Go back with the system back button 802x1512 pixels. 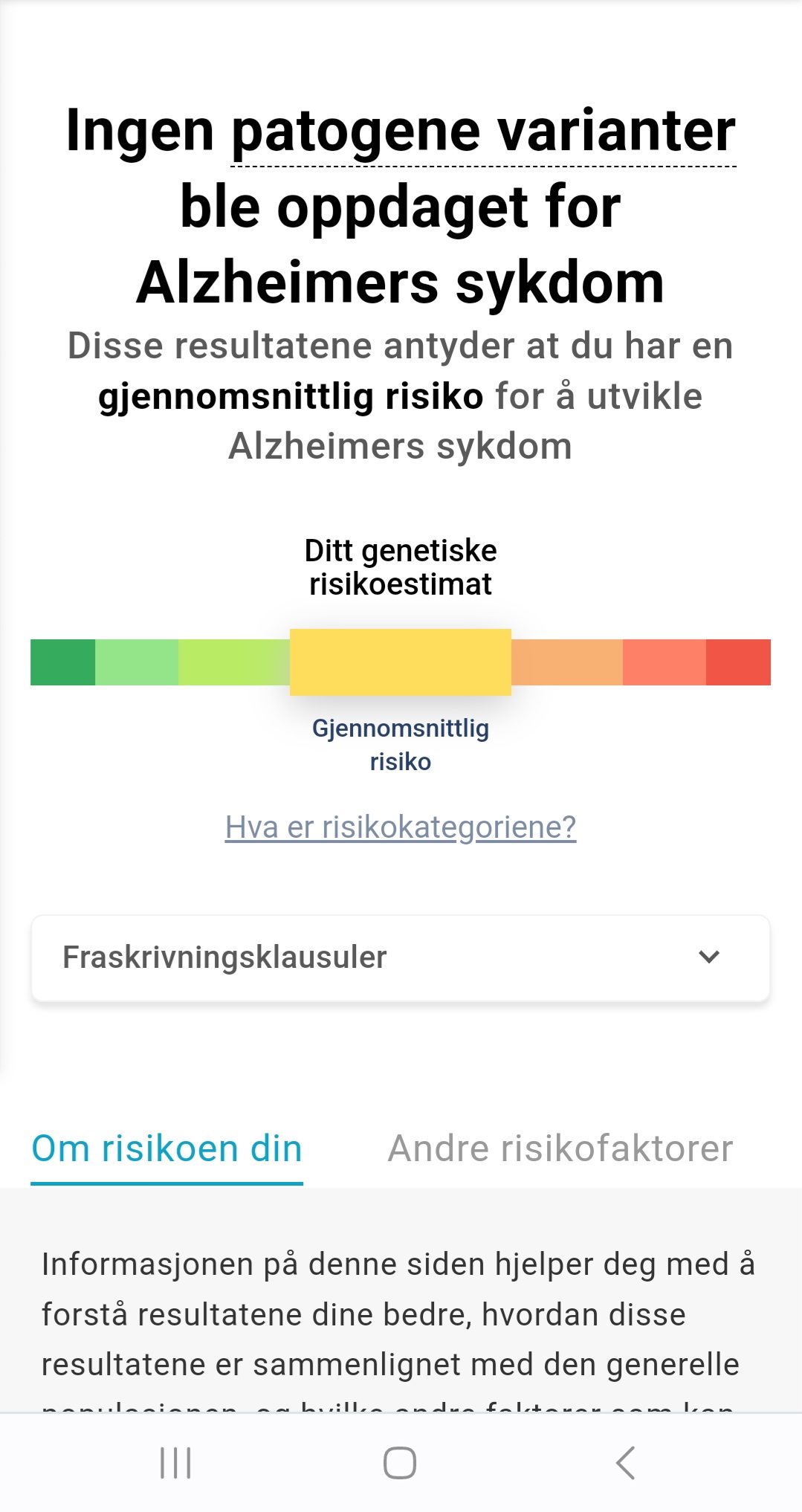coord(626,1463)
